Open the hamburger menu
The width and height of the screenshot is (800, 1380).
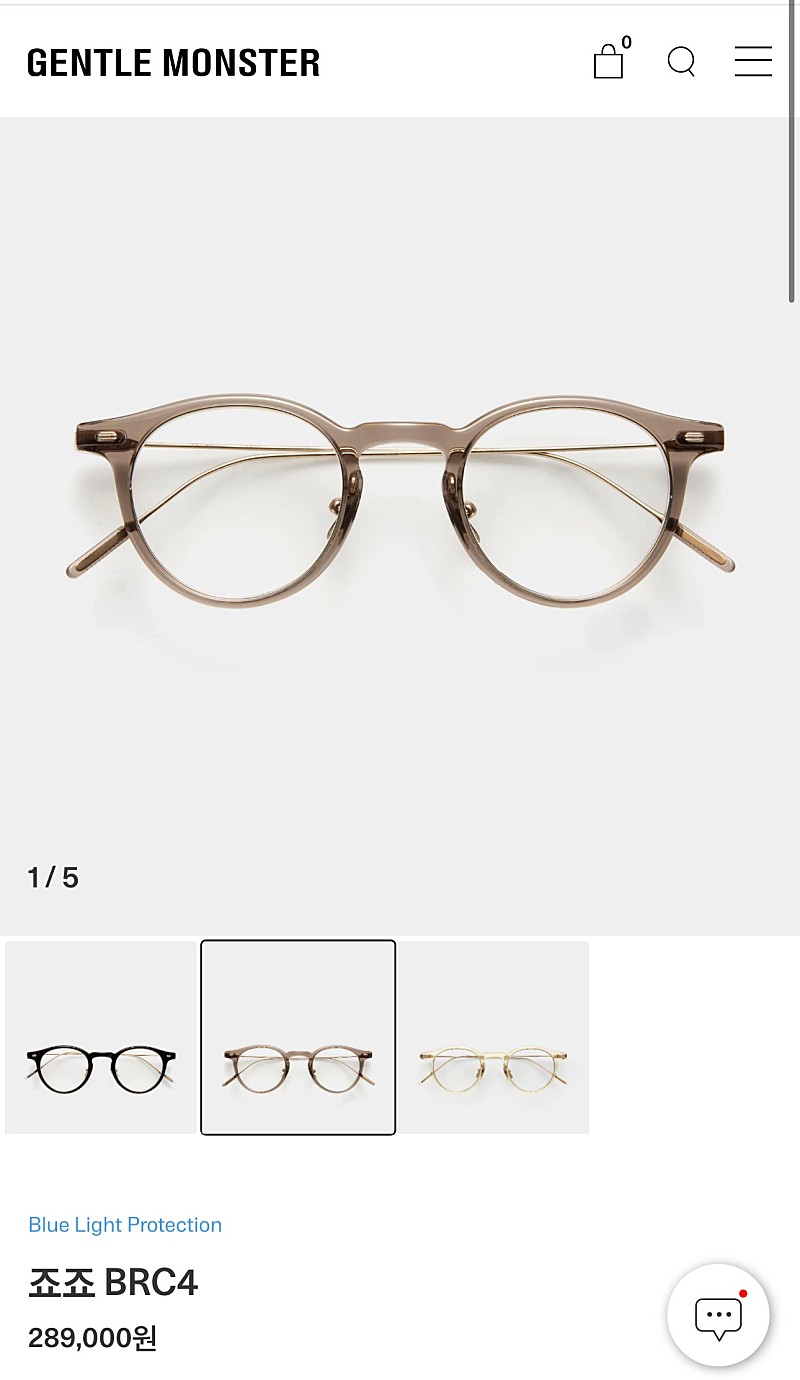click(x=753, y=62)
